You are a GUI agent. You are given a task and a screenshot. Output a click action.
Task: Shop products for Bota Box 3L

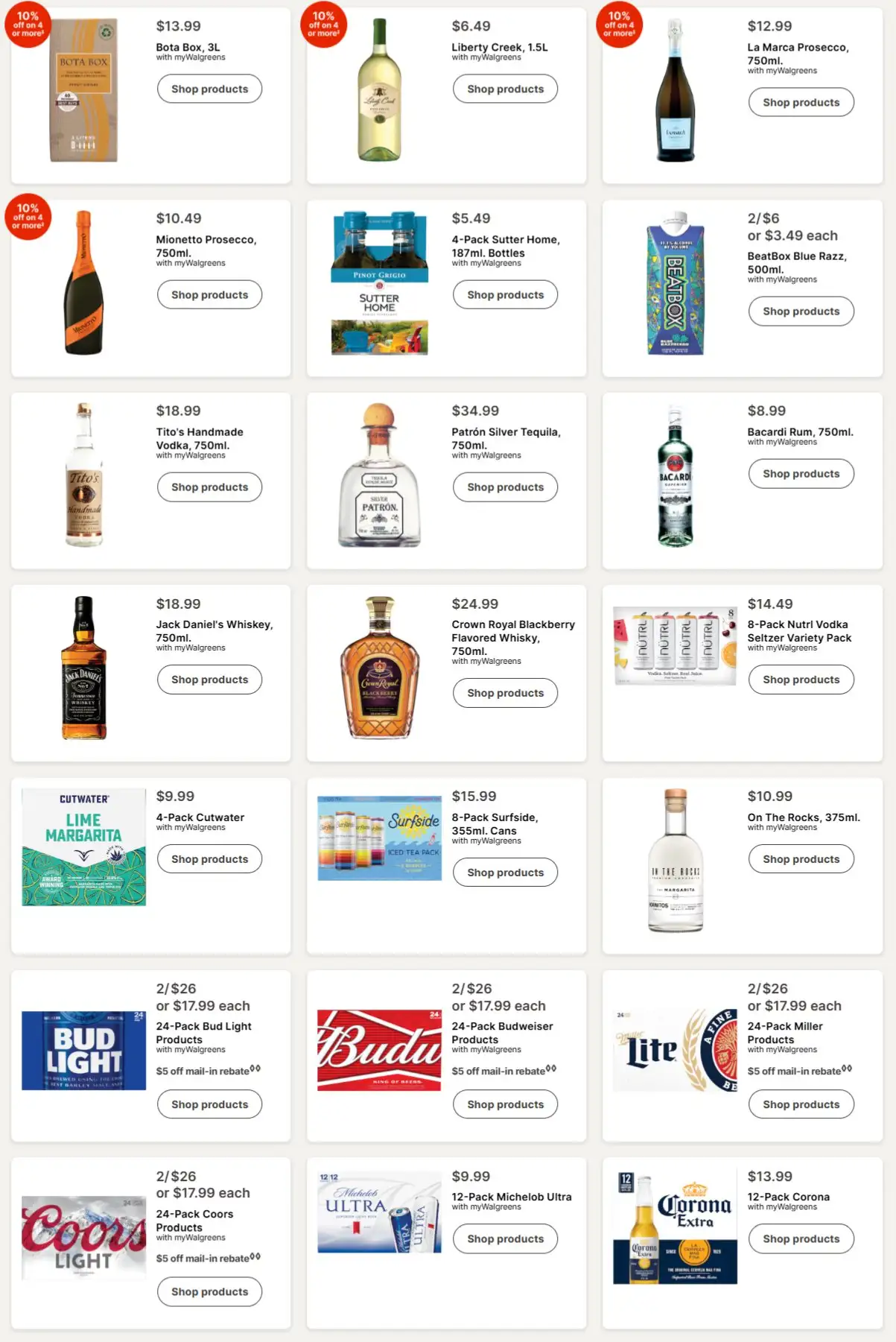coord(209,89)
